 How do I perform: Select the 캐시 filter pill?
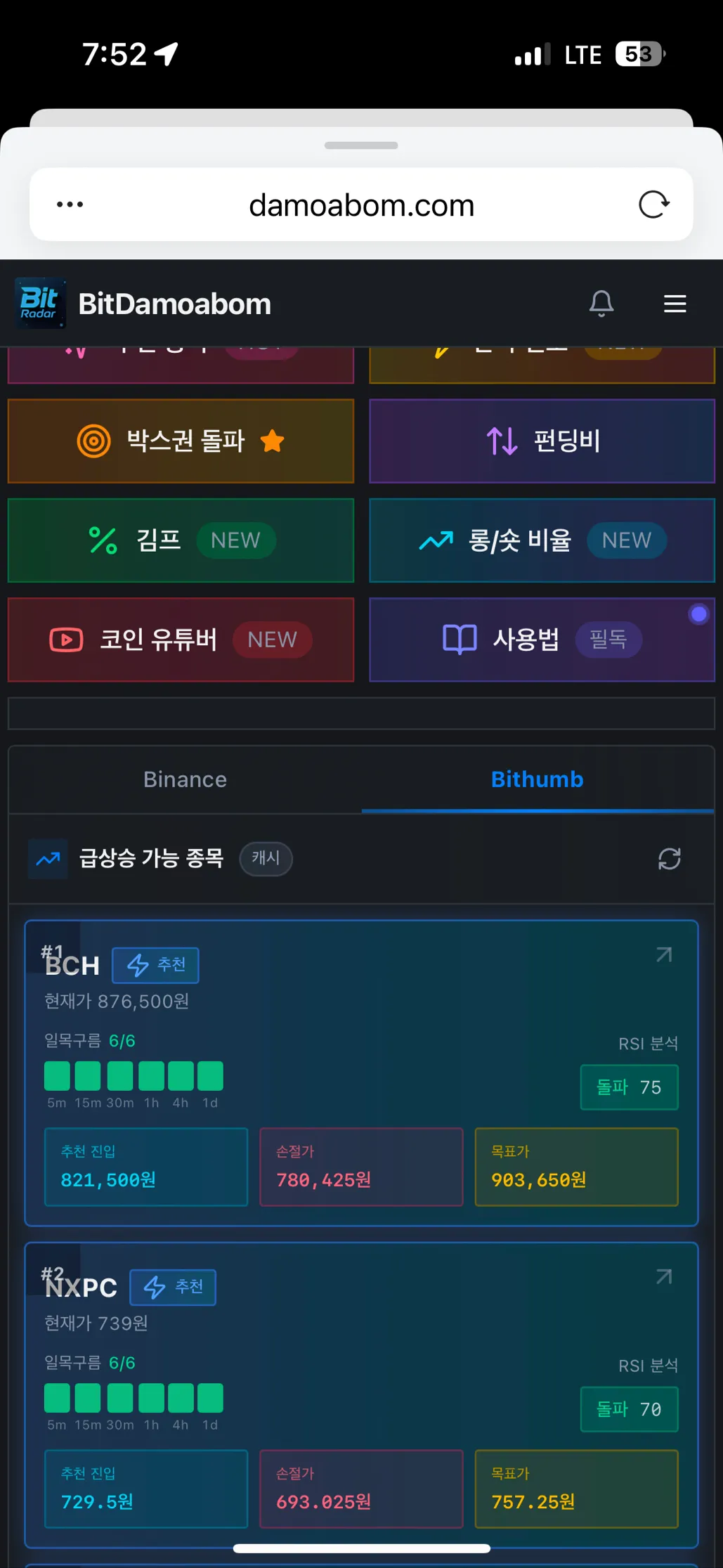(266, 859)
